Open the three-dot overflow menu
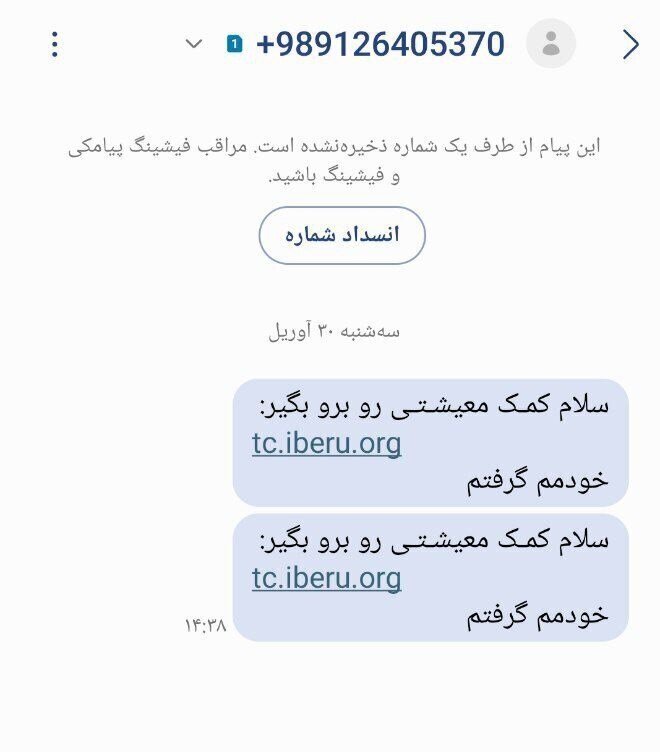 coord(55,44)
